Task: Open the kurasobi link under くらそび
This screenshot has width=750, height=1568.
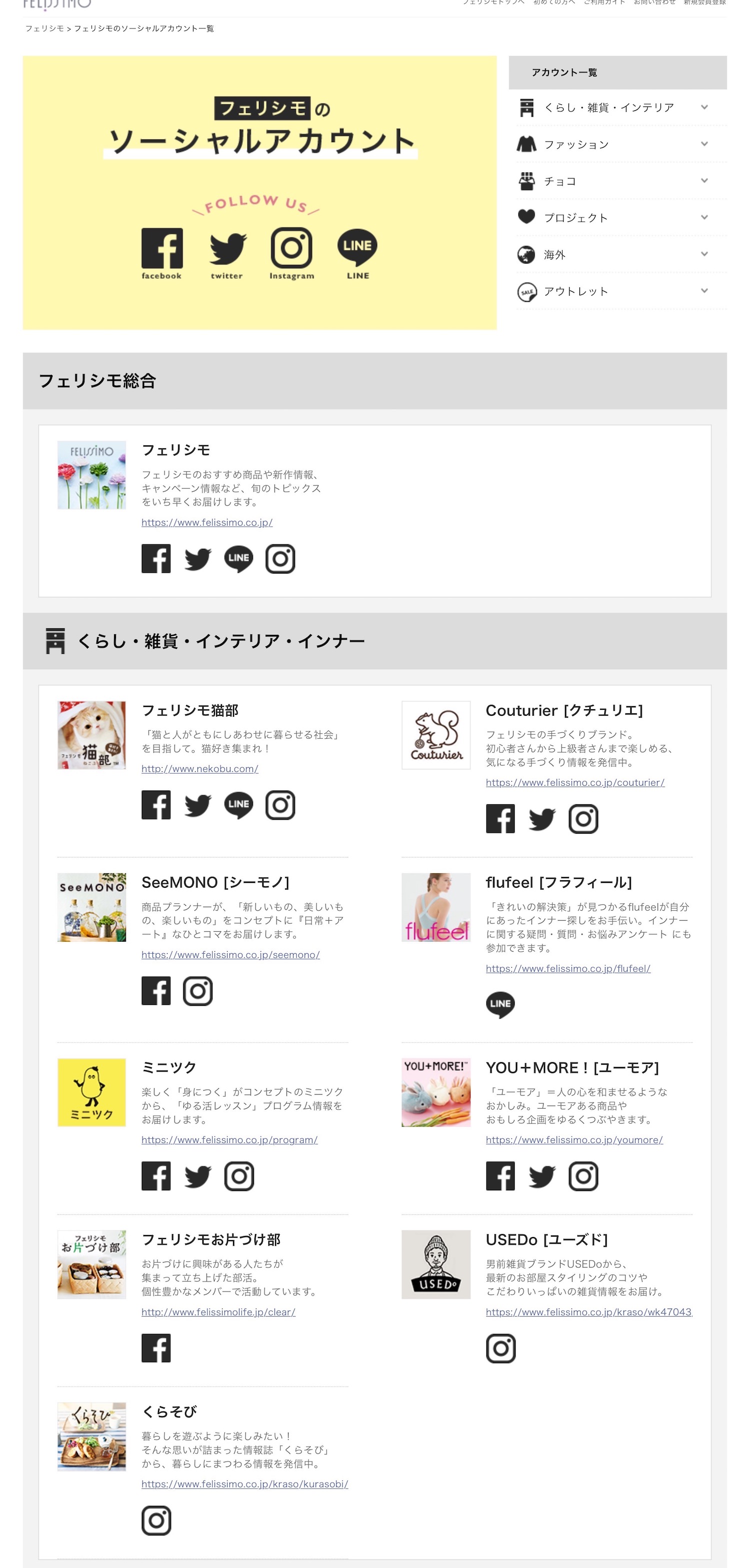Action: point(244,1484)
